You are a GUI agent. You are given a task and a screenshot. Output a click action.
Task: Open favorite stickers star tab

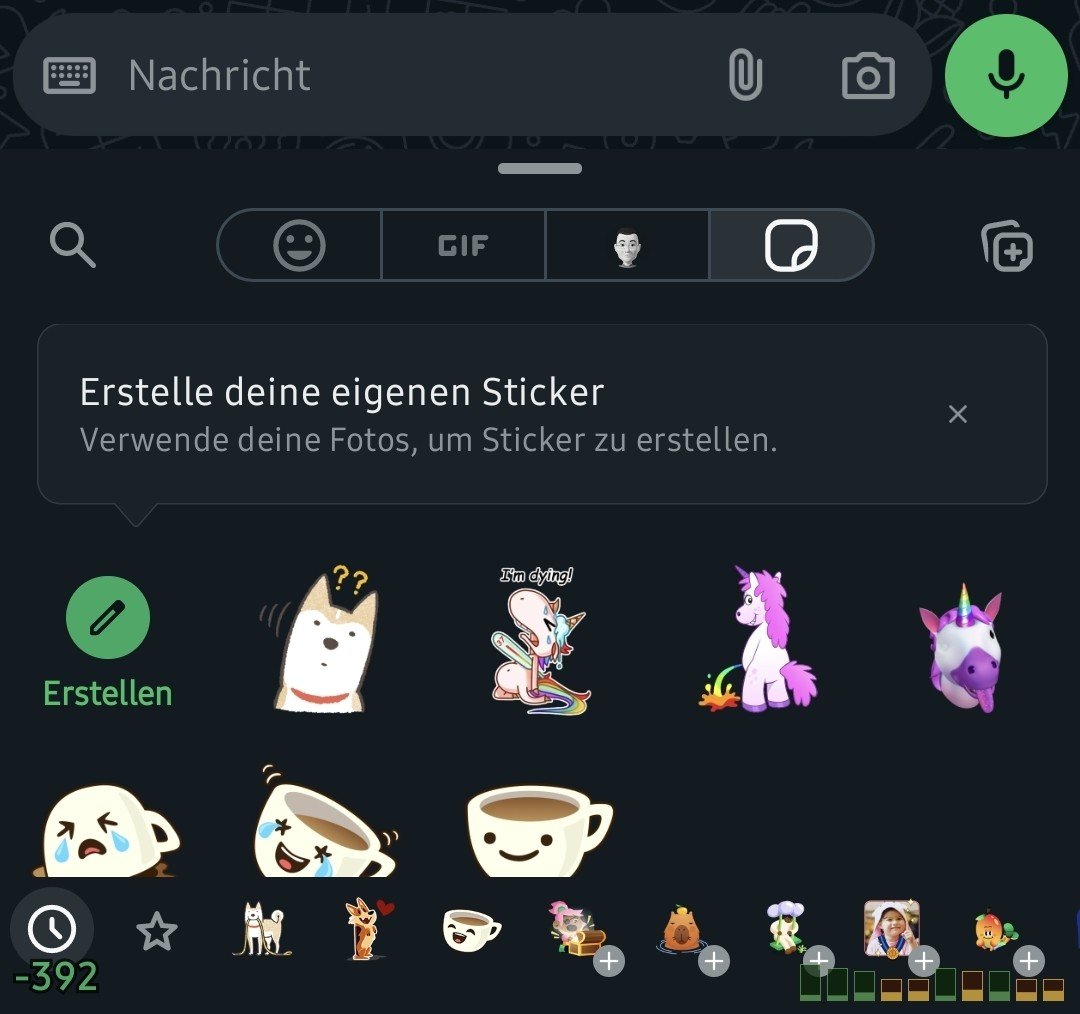pyautogui.click(x=157, y=933)
